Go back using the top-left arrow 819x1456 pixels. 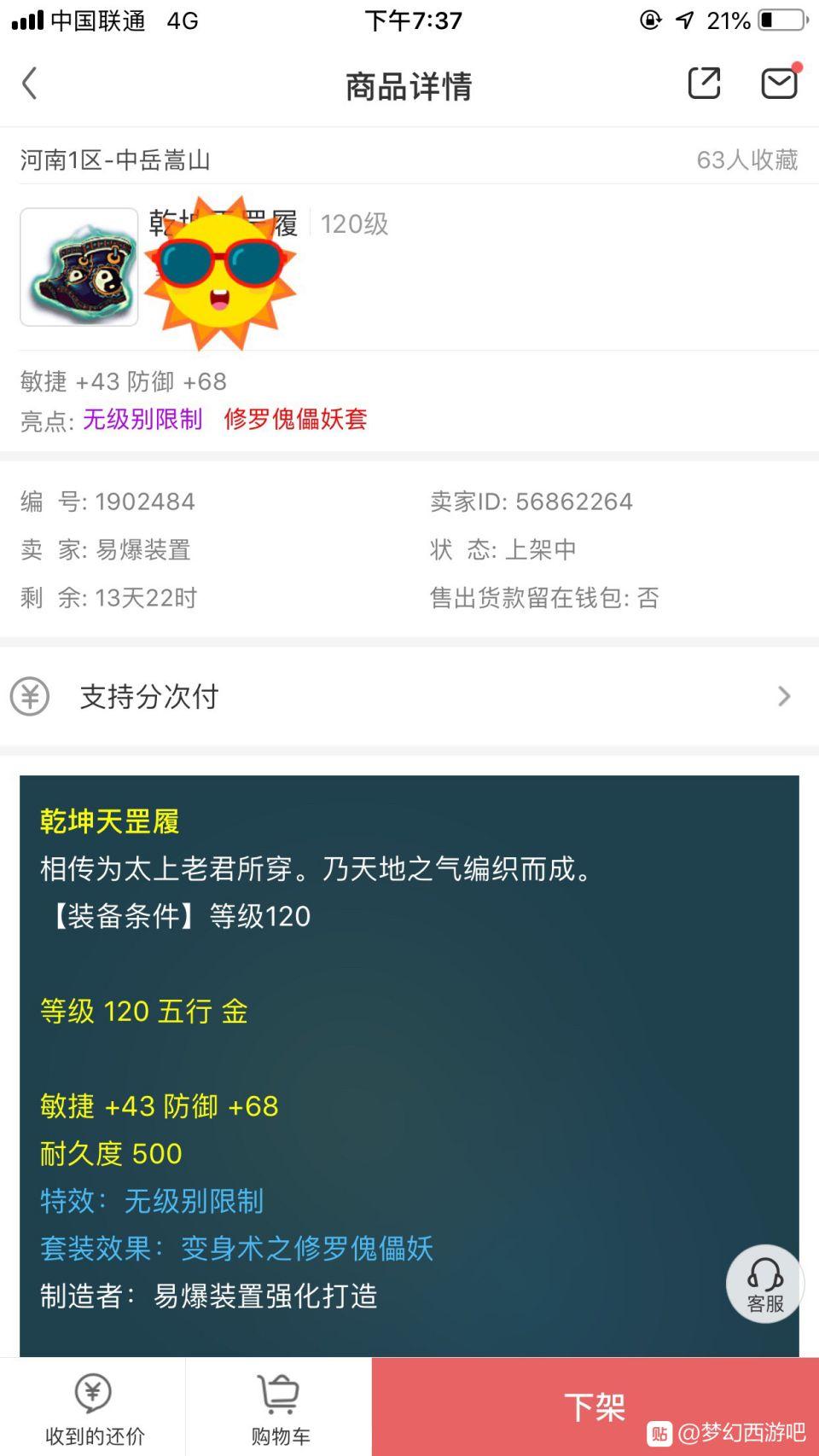tap(30, 84)
